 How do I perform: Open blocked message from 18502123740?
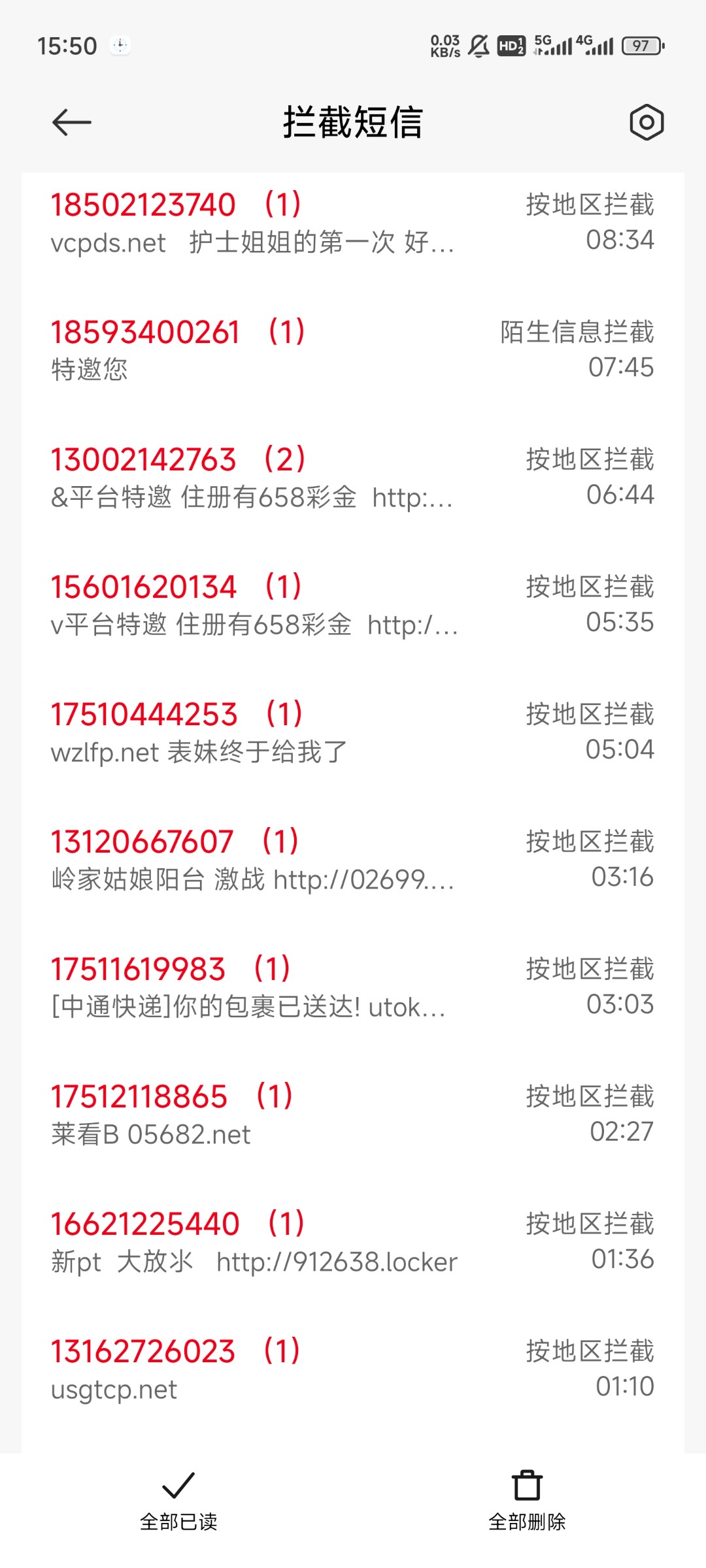point(353,223)
